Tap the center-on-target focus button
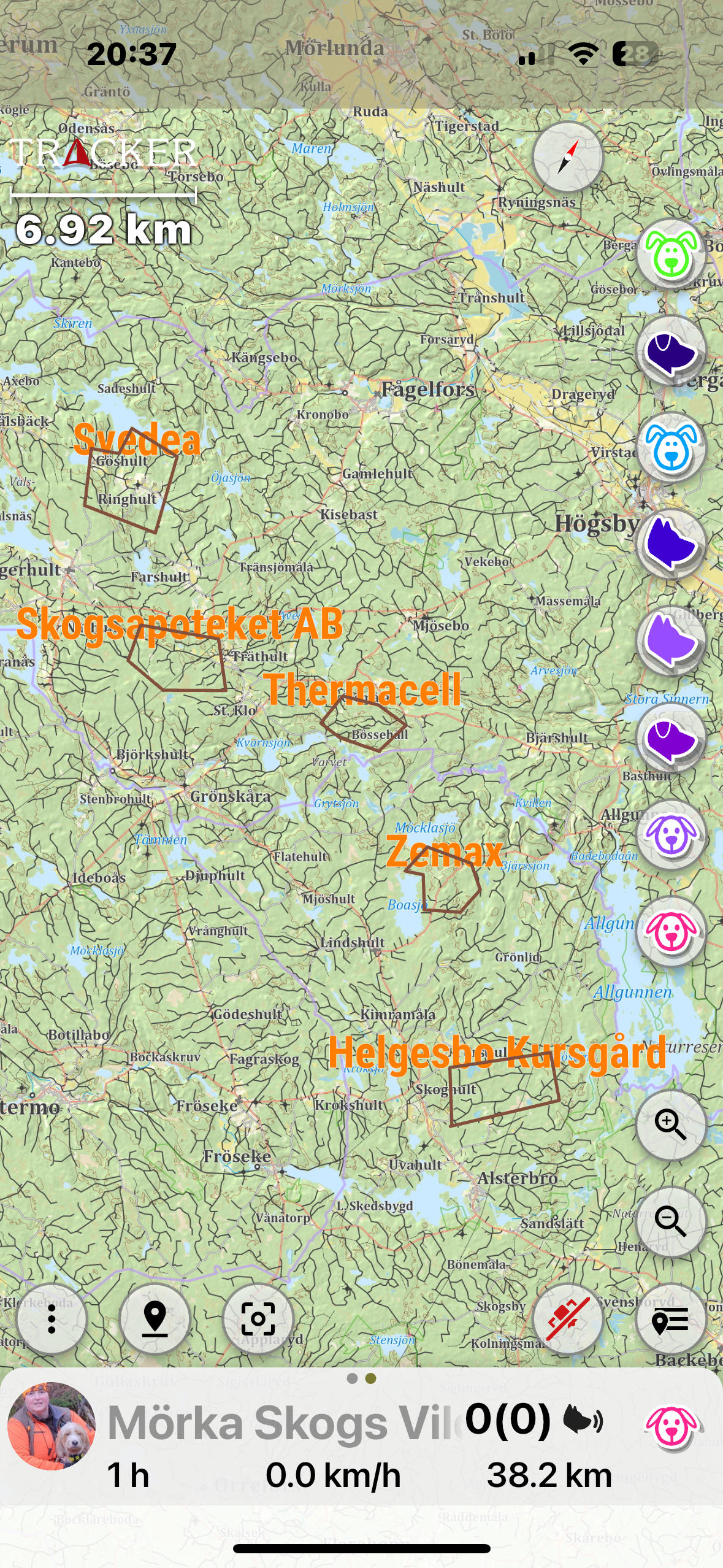 (x=258, y=1318)
